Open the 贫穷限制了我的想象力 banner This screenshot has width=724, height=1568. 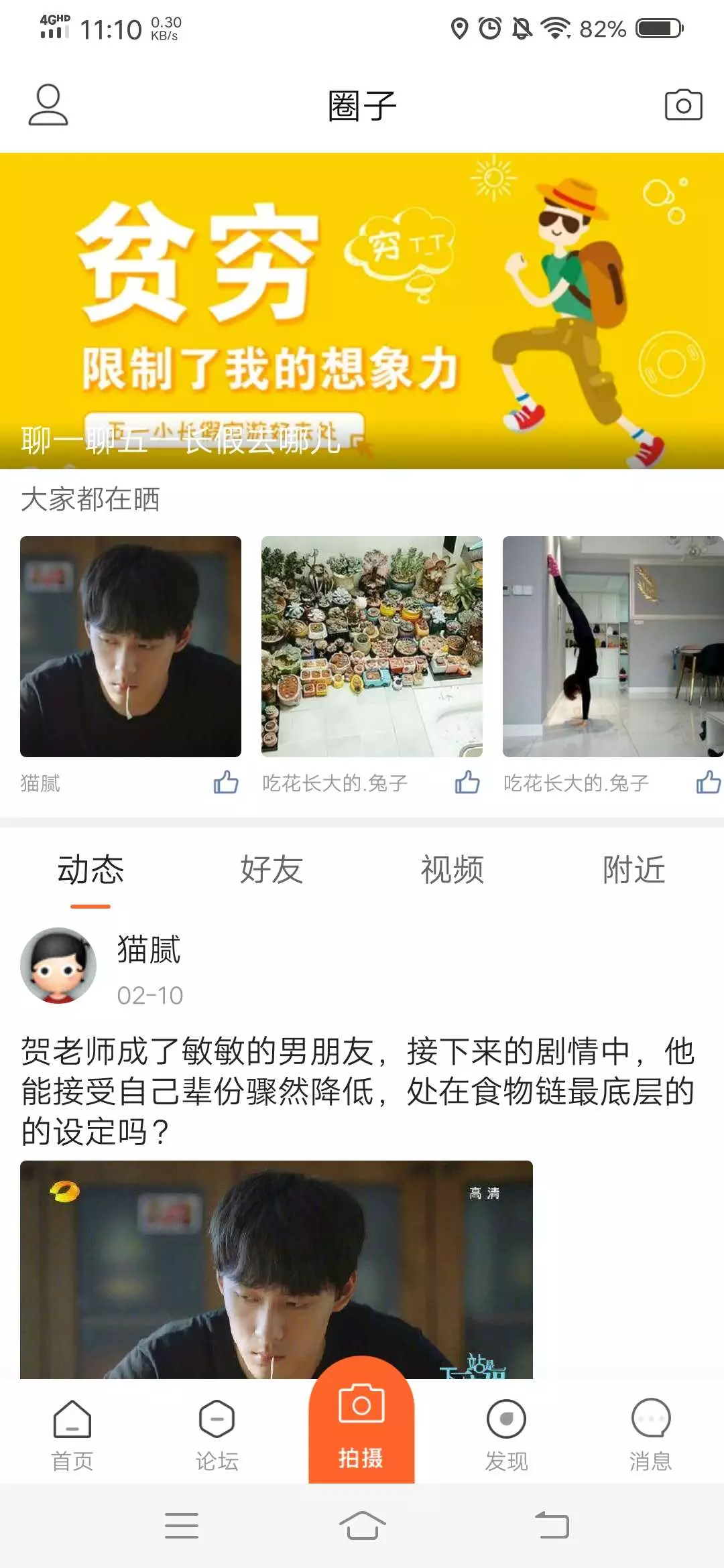pos(362,310)
